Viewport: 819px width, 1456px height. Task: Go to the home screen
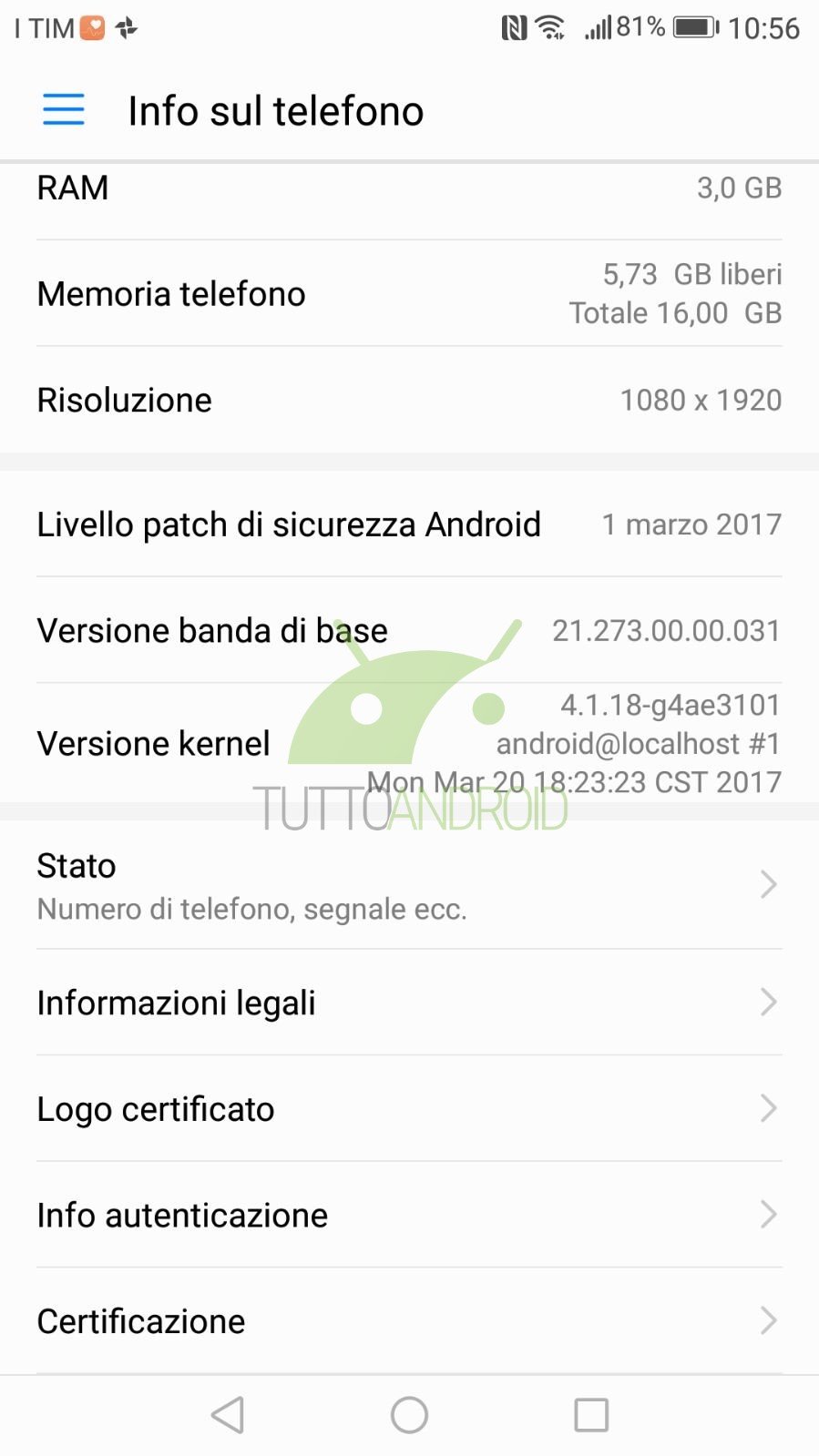[x=409, y=1415]
